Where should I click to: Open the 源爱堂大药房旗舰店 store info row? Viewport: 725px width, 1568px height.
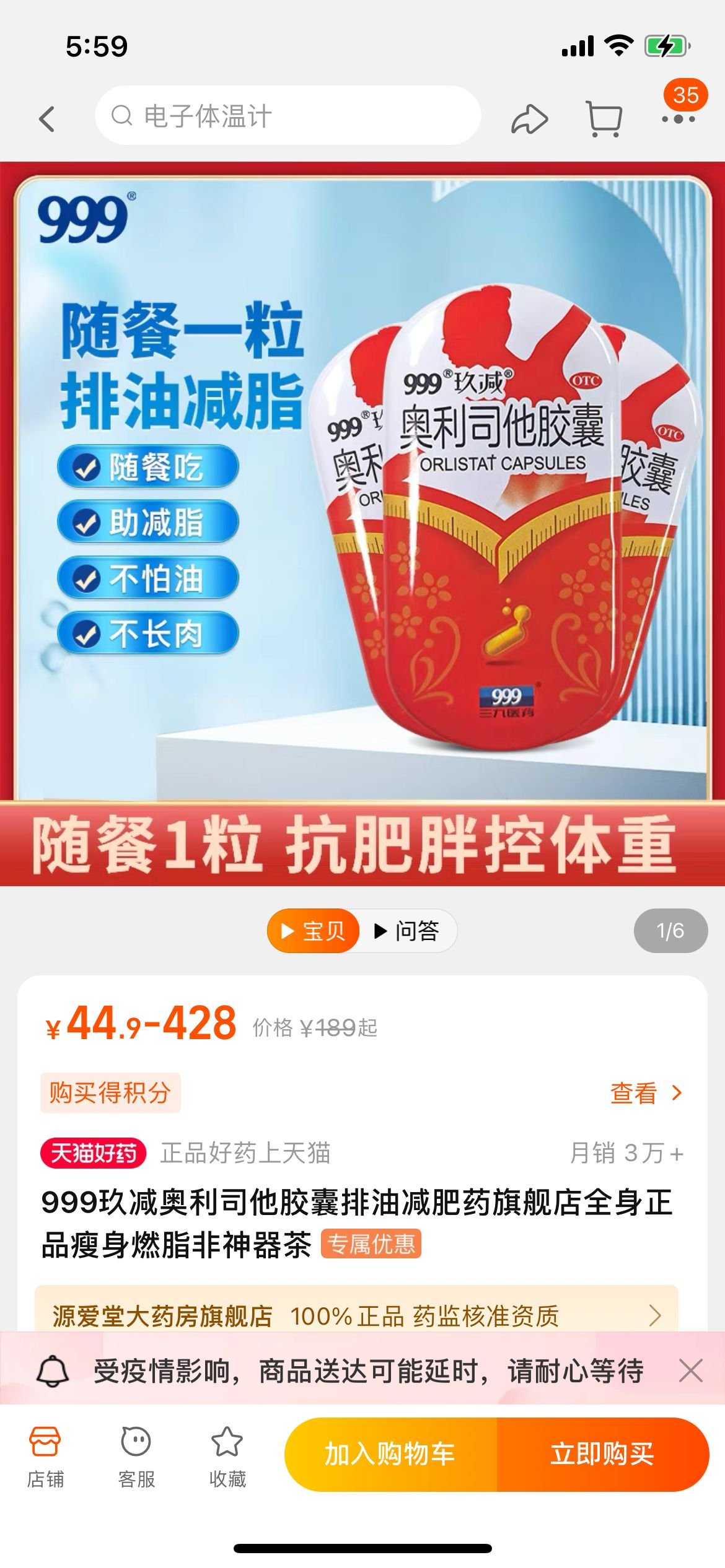click(x=356, y=1316)
